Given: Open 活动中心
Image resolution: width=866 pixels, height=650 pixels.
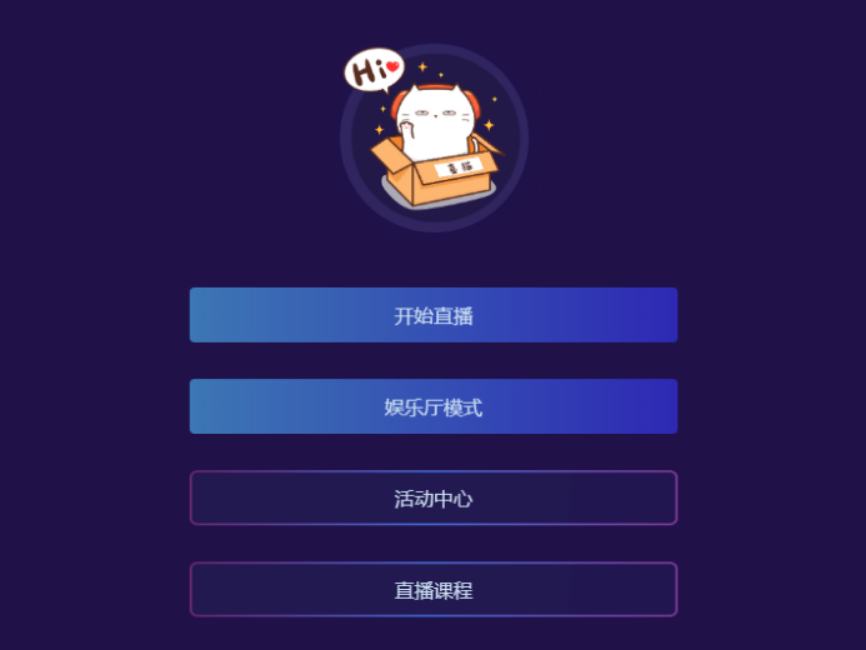Looking at the screenshot, I should click(433, 498).
